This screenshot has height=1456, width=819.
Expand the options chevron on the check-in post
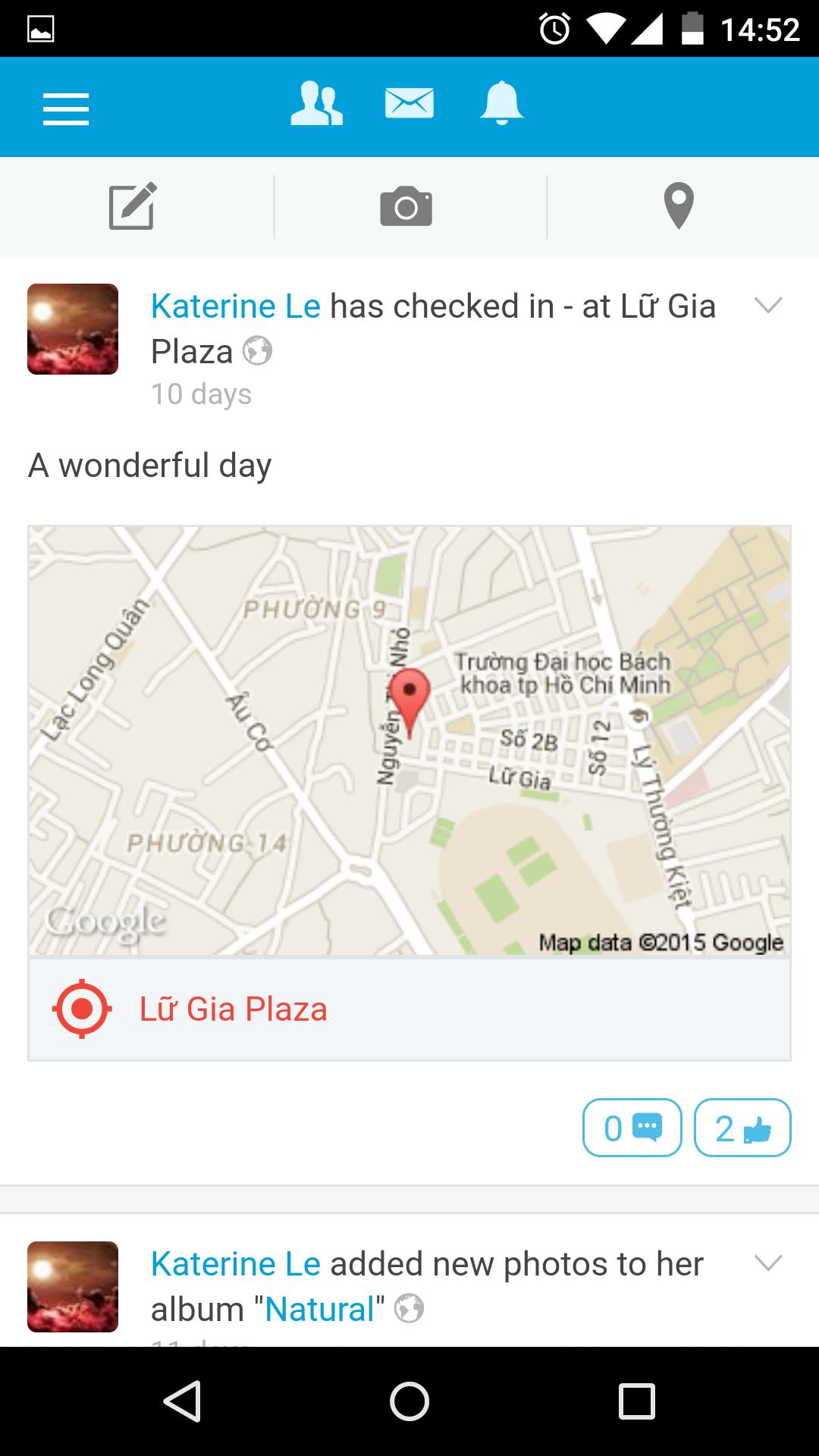point(769,306)
